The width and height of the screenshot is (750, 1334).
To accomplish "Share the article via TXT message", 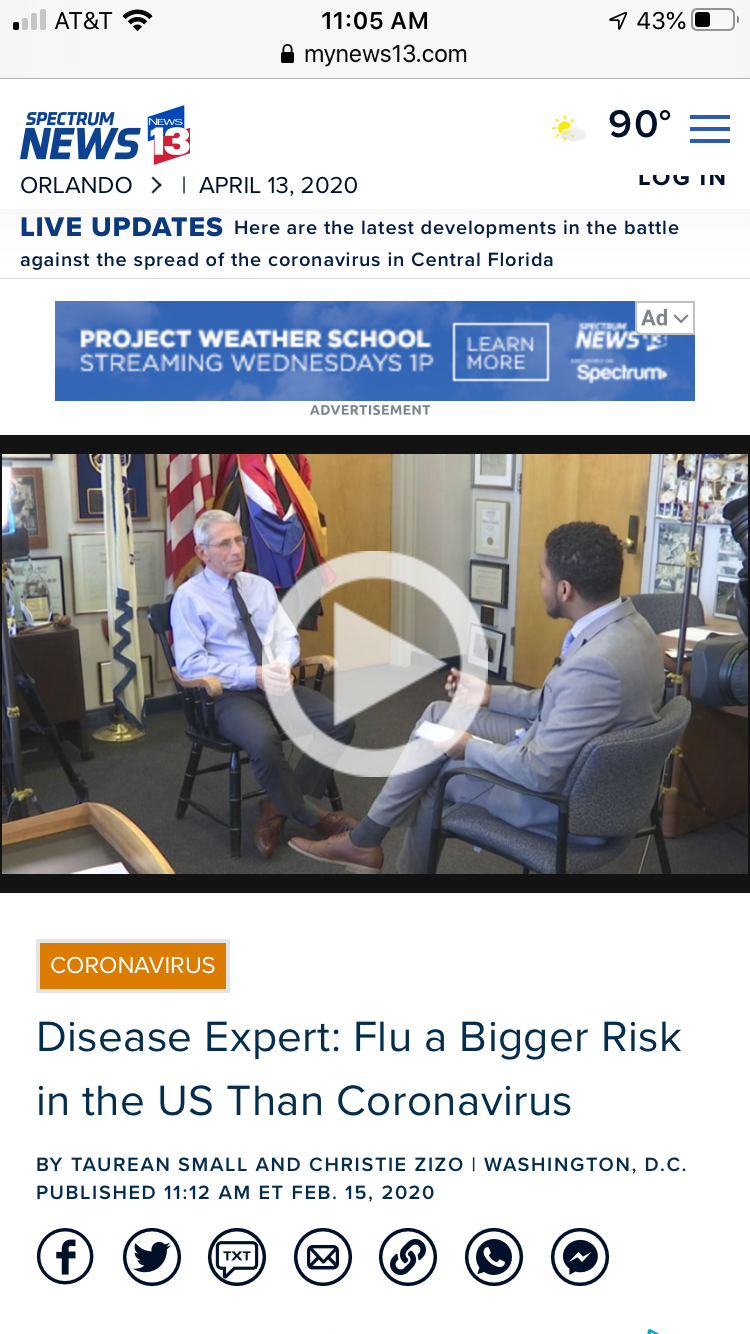I will pyautogui.click(x=237, y=1256).
